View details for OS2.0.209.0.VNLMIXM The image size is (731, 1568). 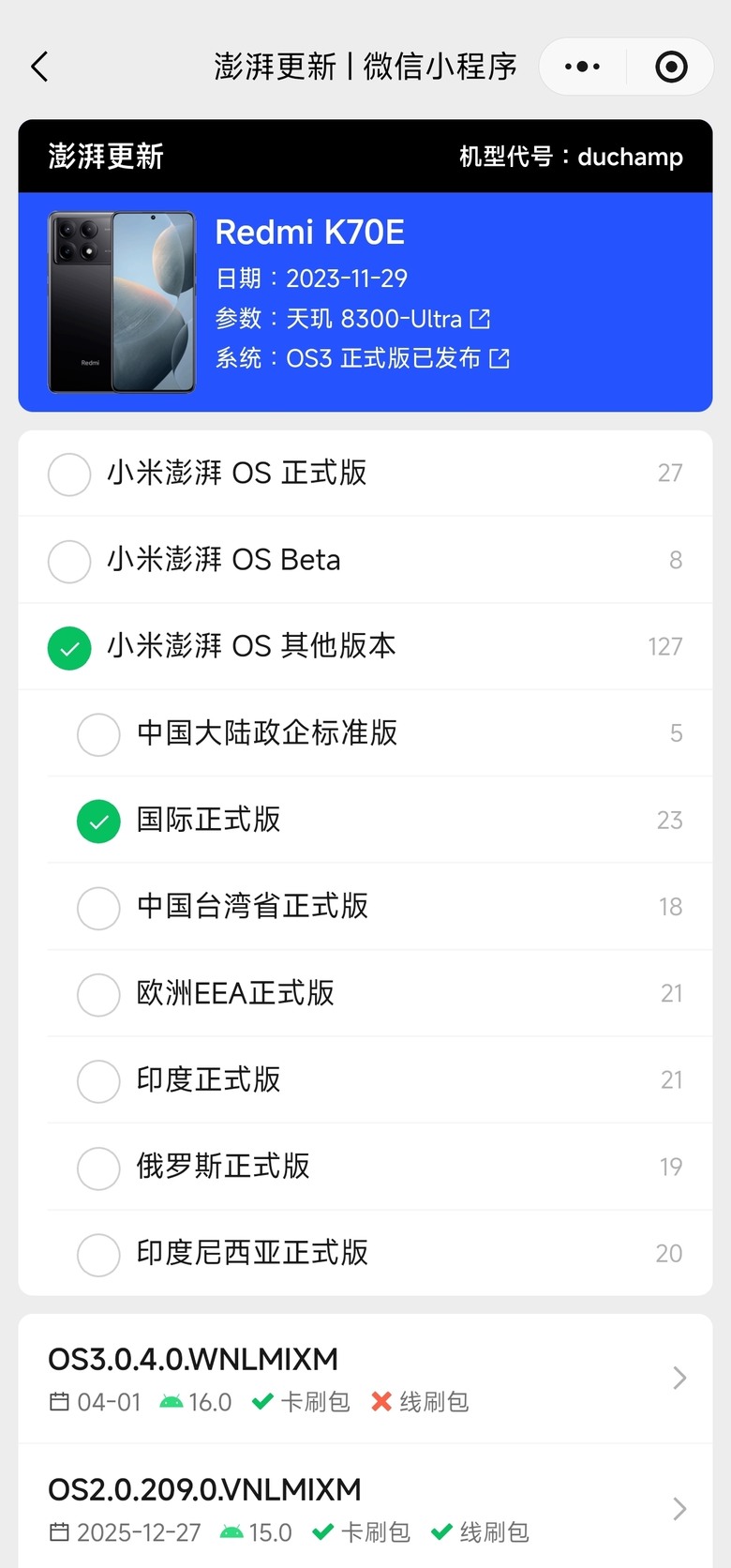click(365, 1508)
